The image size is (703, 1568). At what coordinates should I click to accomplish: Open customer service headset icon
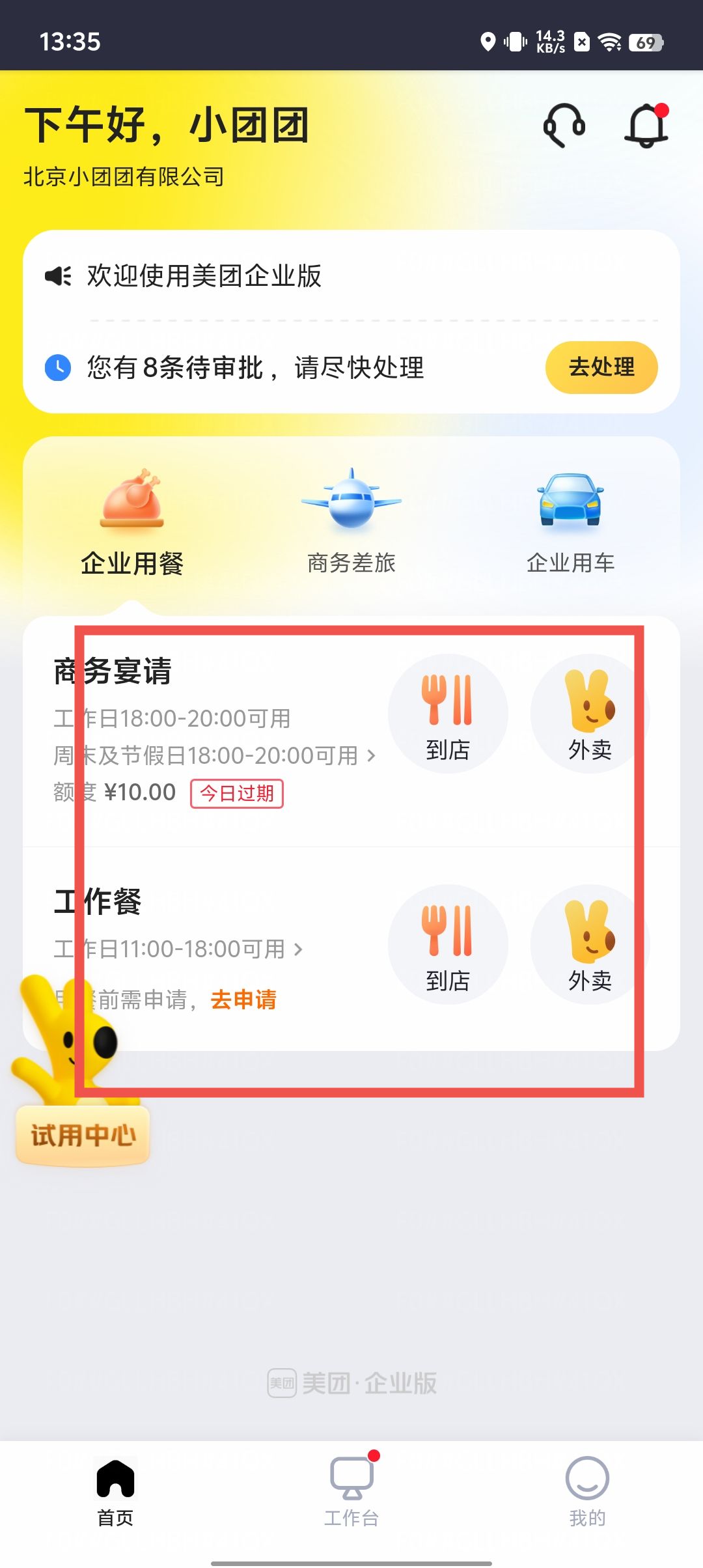click(564, 126)
